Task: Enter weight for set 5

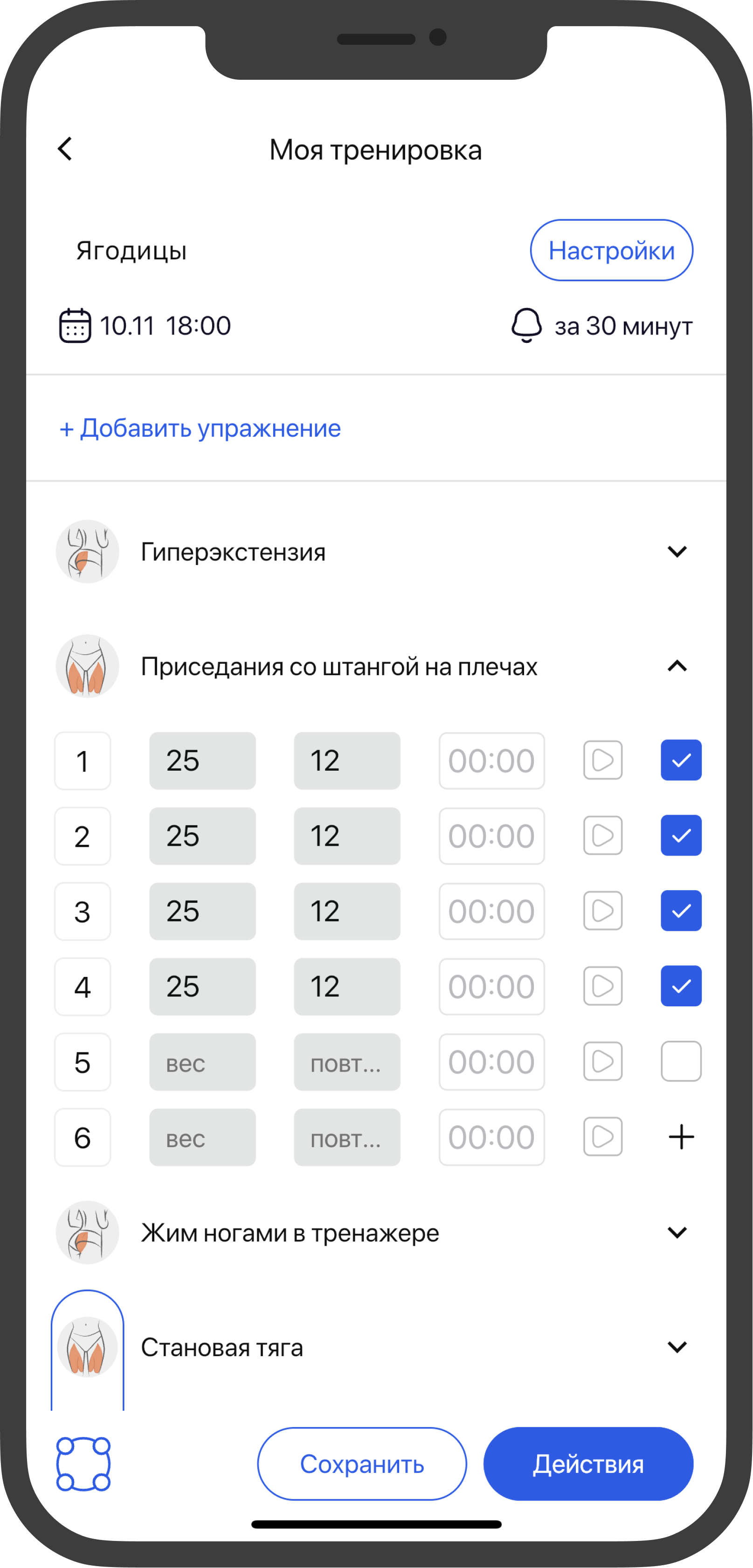Action: point(202,1062)
